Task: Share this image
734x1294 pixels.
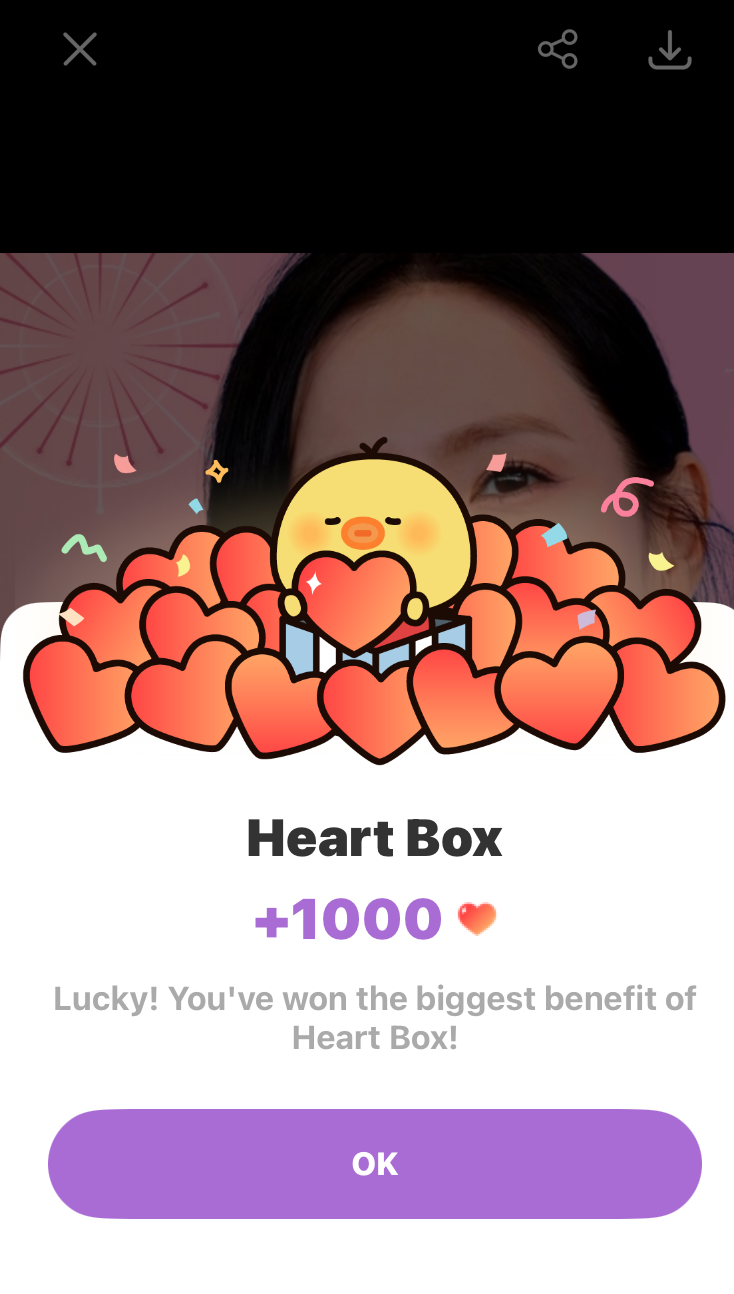Action: (x=558, y=49)
